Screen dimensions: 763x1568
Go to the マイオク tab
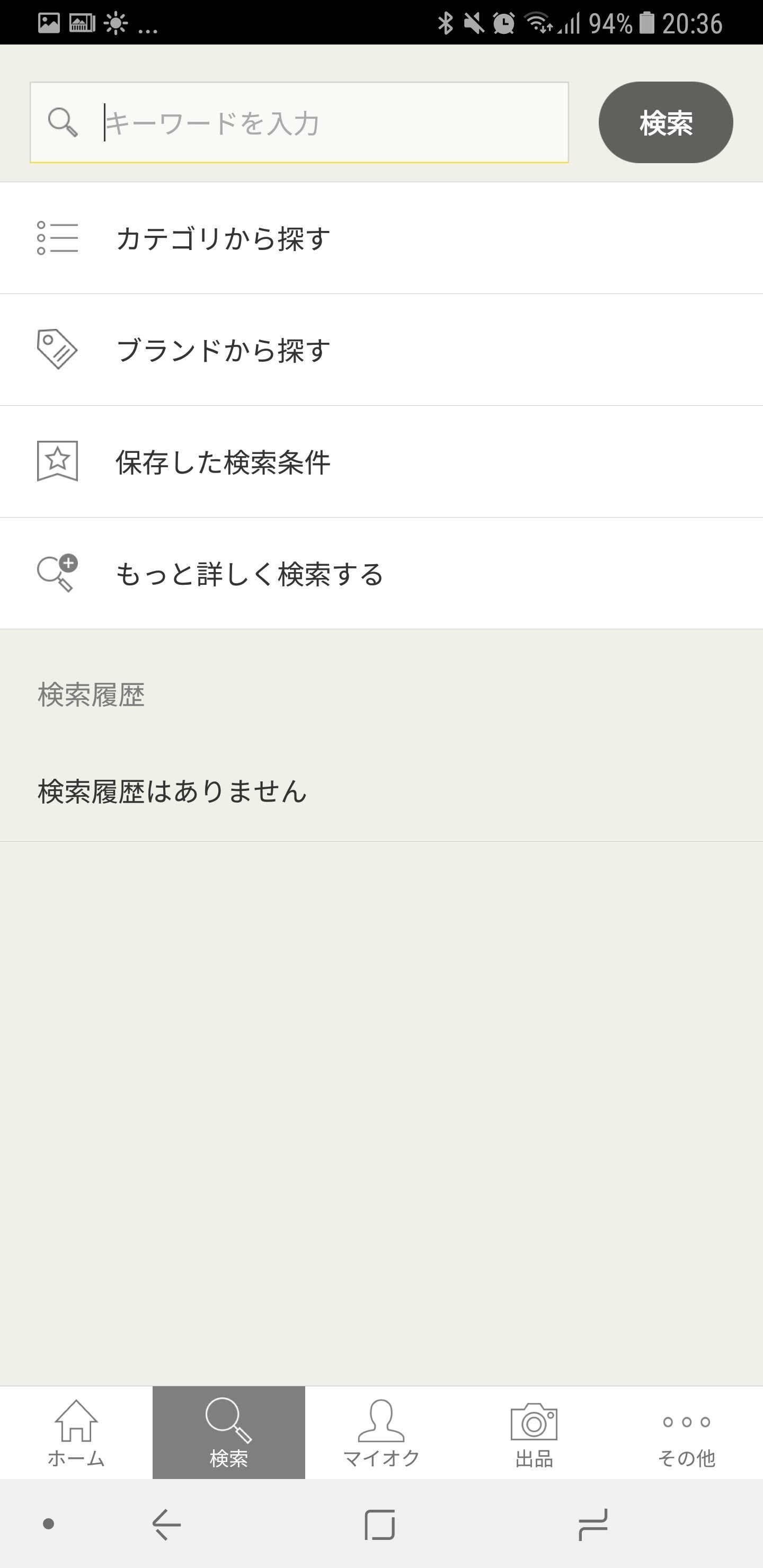click(x=381, y=1433)
